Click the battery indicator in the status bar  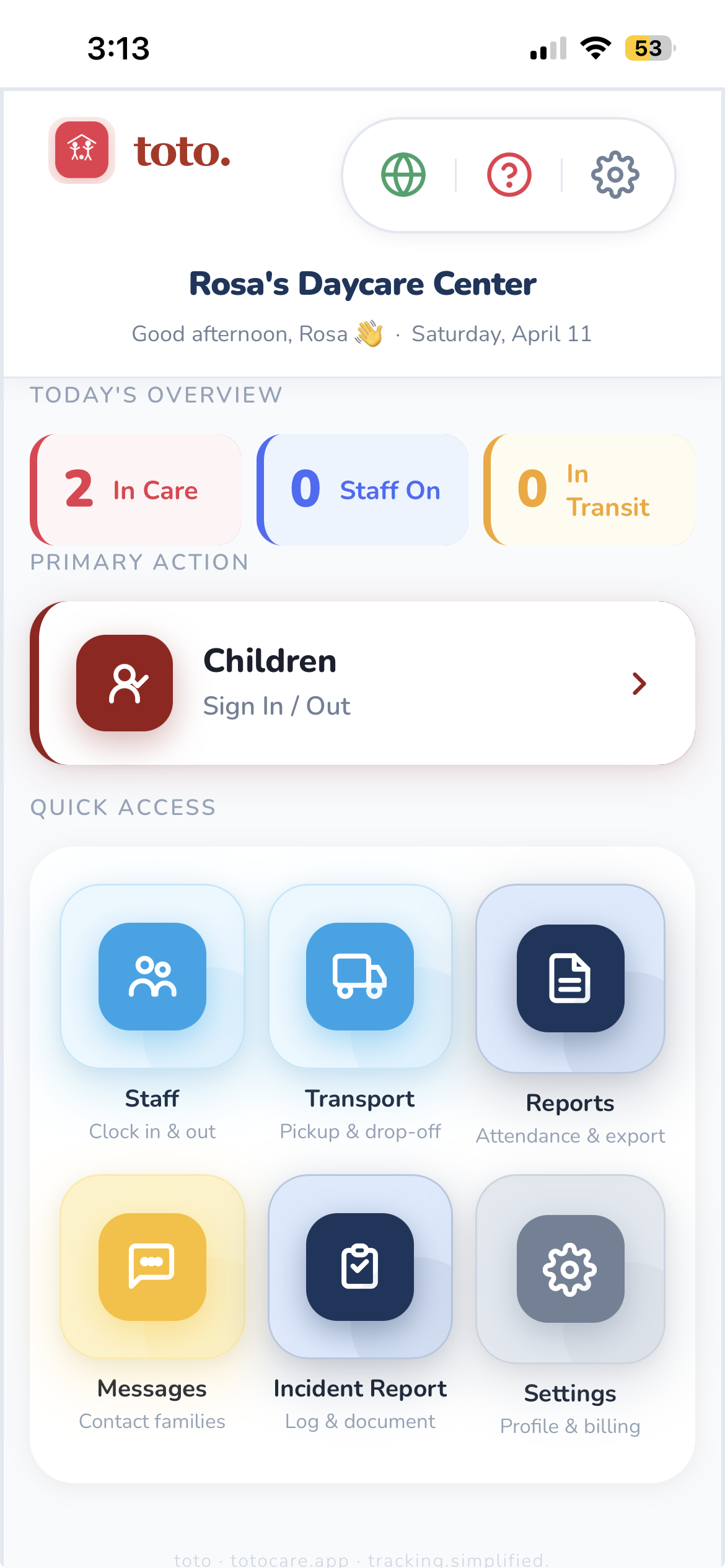(x=647, y=47)
